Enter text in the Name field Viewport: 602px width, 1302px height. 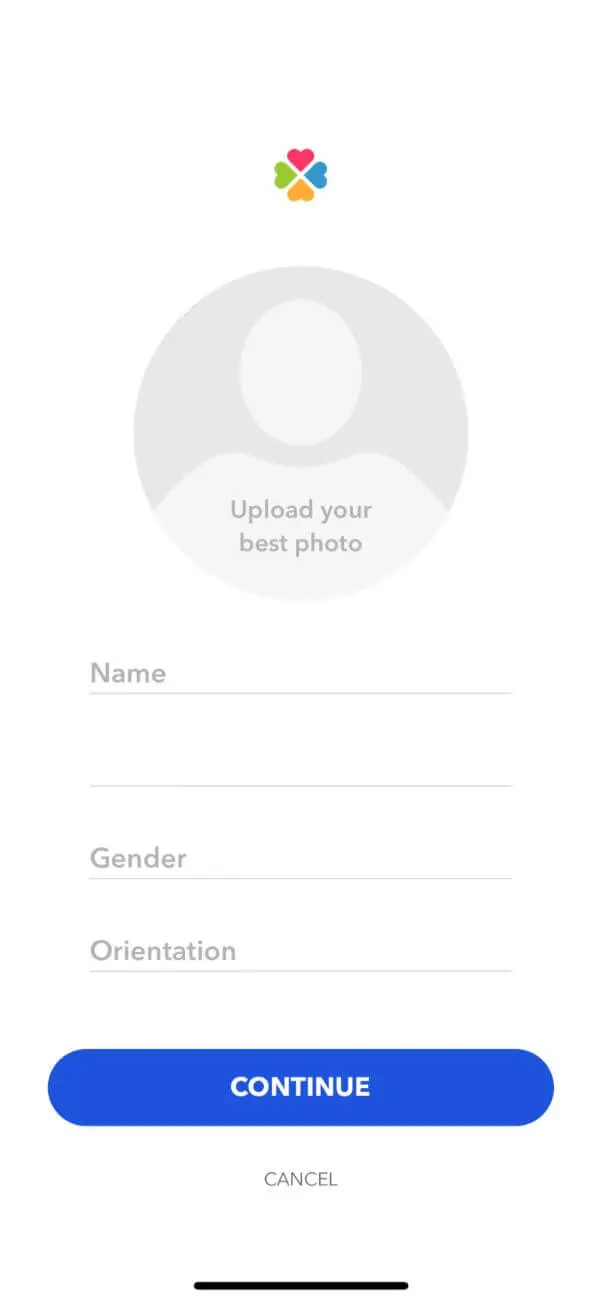[x=301, y=673]
